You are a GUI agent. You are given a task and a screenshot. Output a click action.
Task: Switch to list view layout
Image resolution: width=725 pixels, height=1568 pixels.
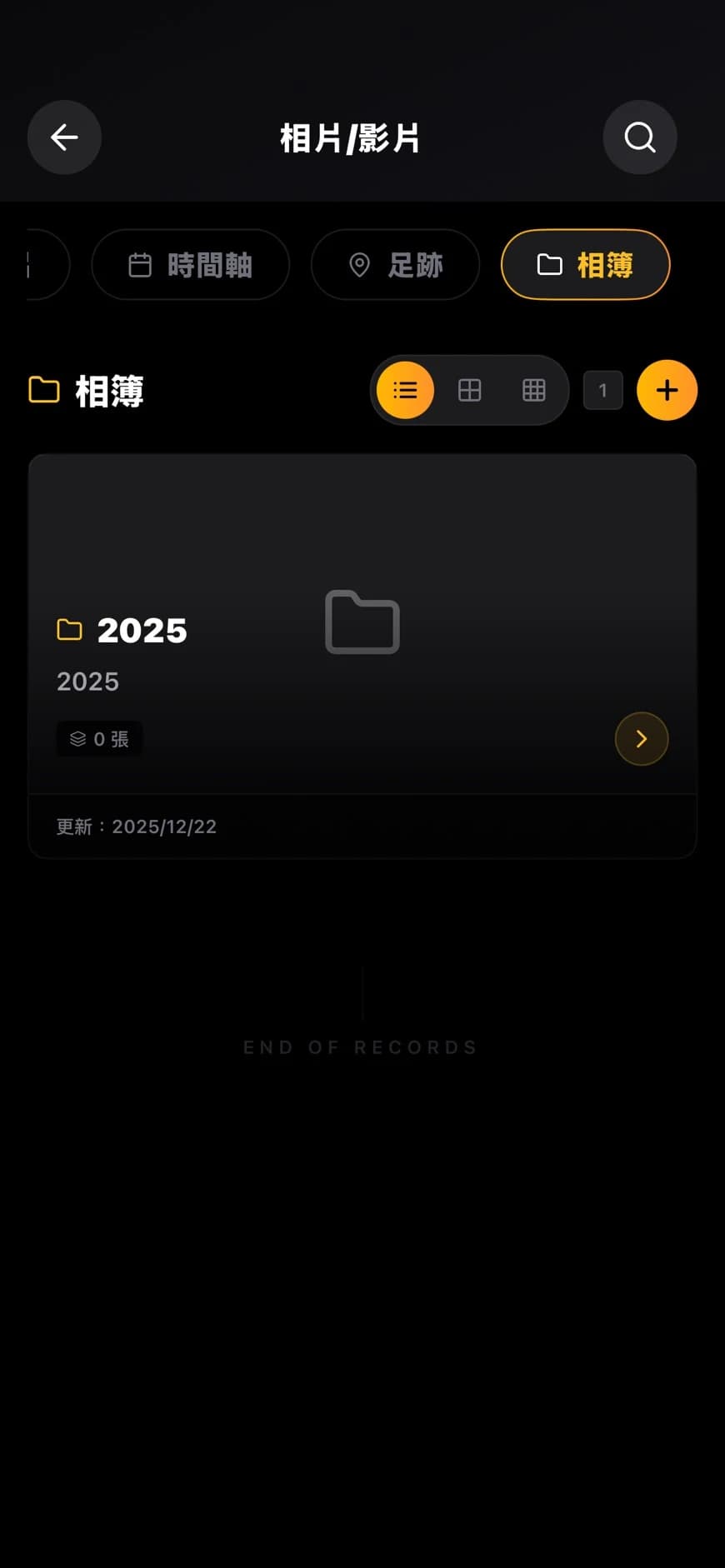coord(405,390)
